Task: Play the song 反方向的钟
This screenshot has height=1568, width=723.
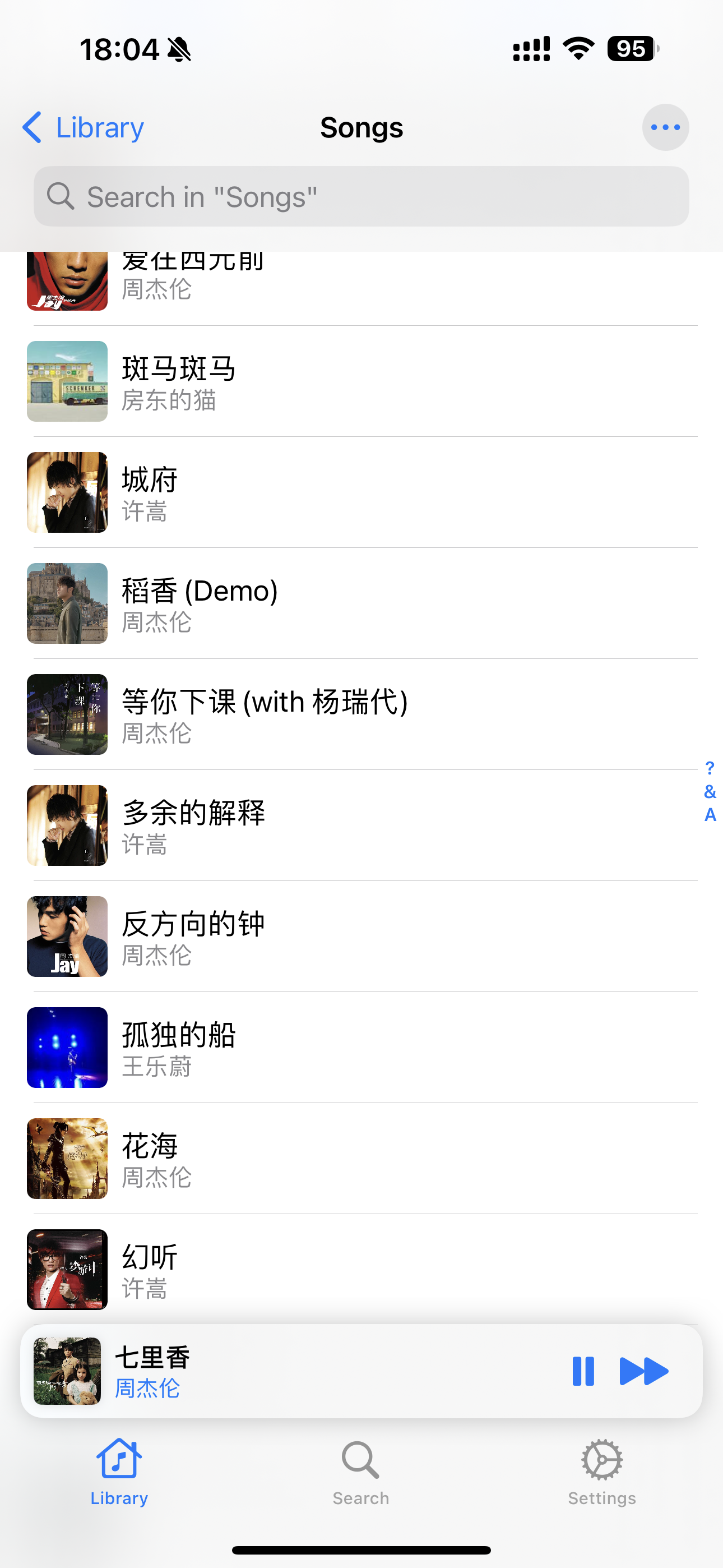Action: pyautogui.click(x=361, y=936)
